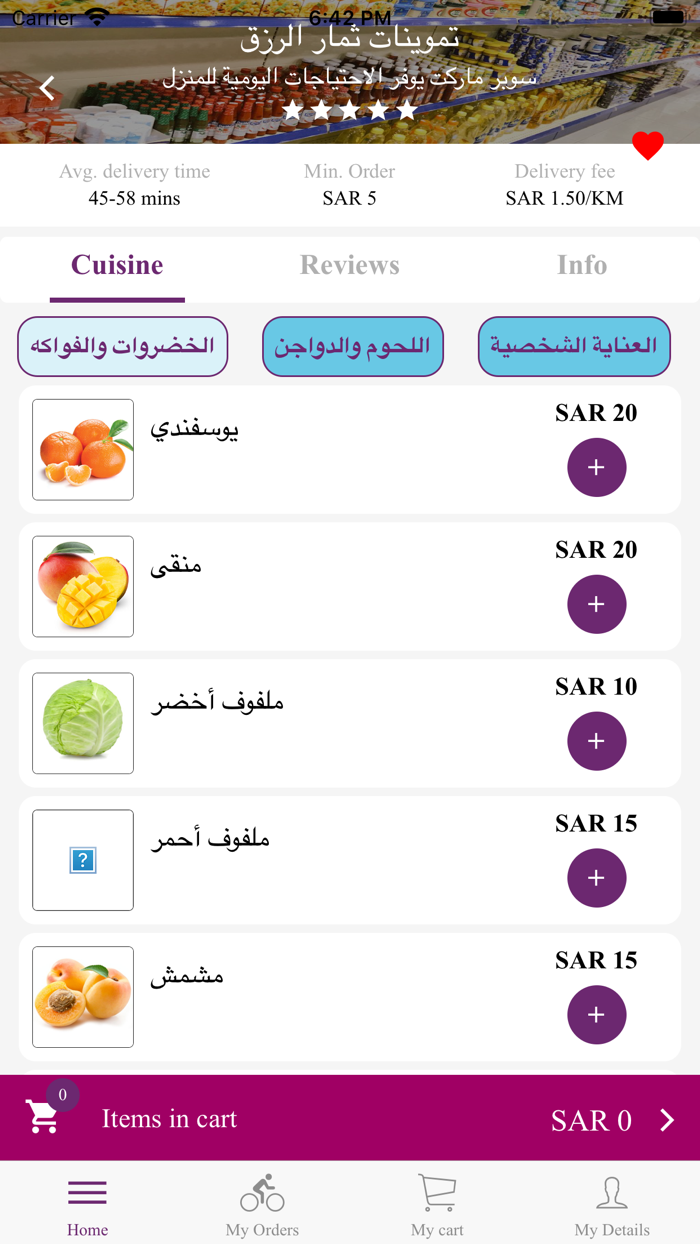Select the الخضروات والفواكه category chip
This screenshot has width=700, height=1244.
tap(122, 347)
